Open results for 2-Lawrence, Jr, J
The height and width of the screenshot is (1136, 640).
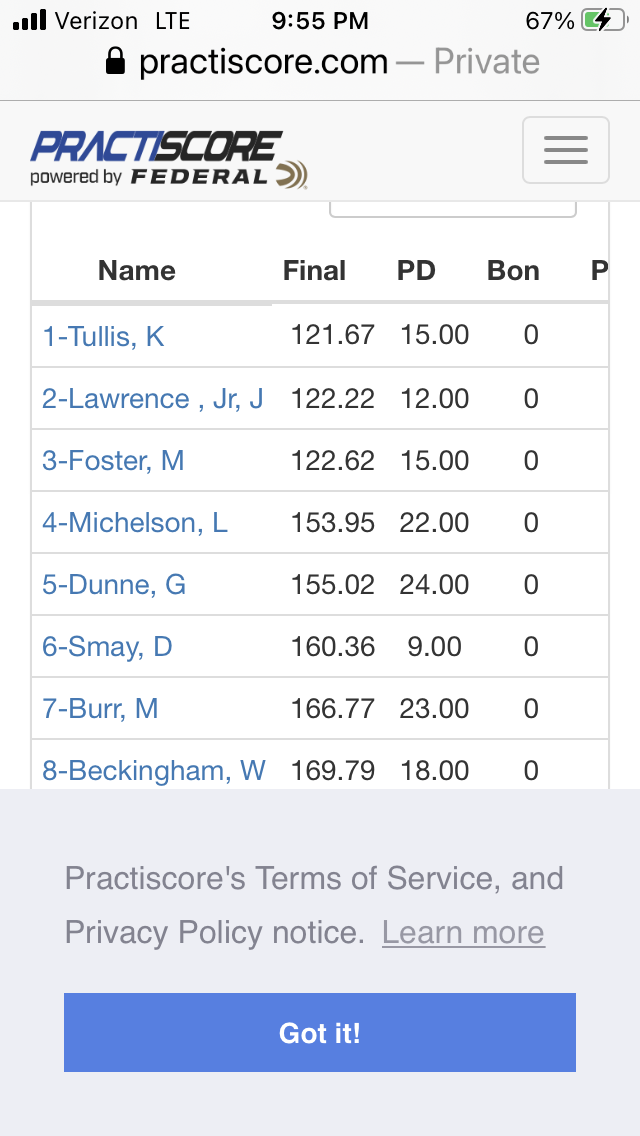click(152, 398)
